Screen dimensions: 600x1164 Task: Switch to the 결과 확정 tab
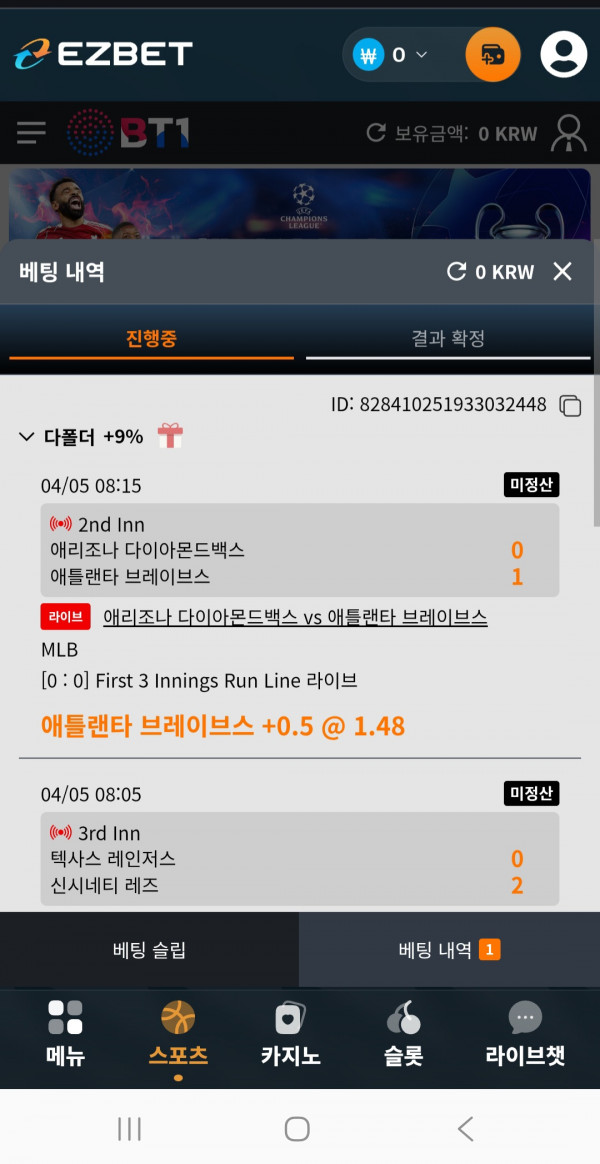click(x=448, y=338)
